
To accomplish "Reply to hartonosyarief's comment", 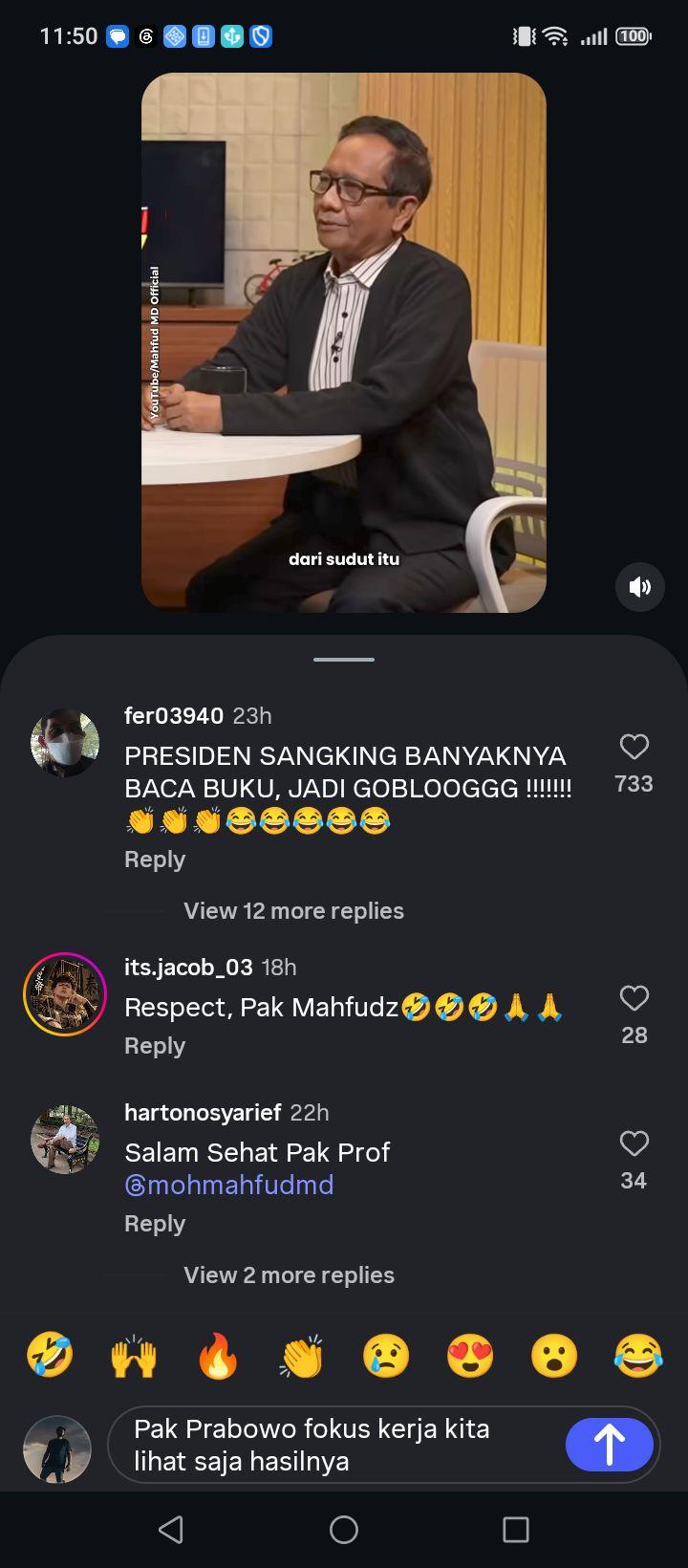I will point(155,1224).
